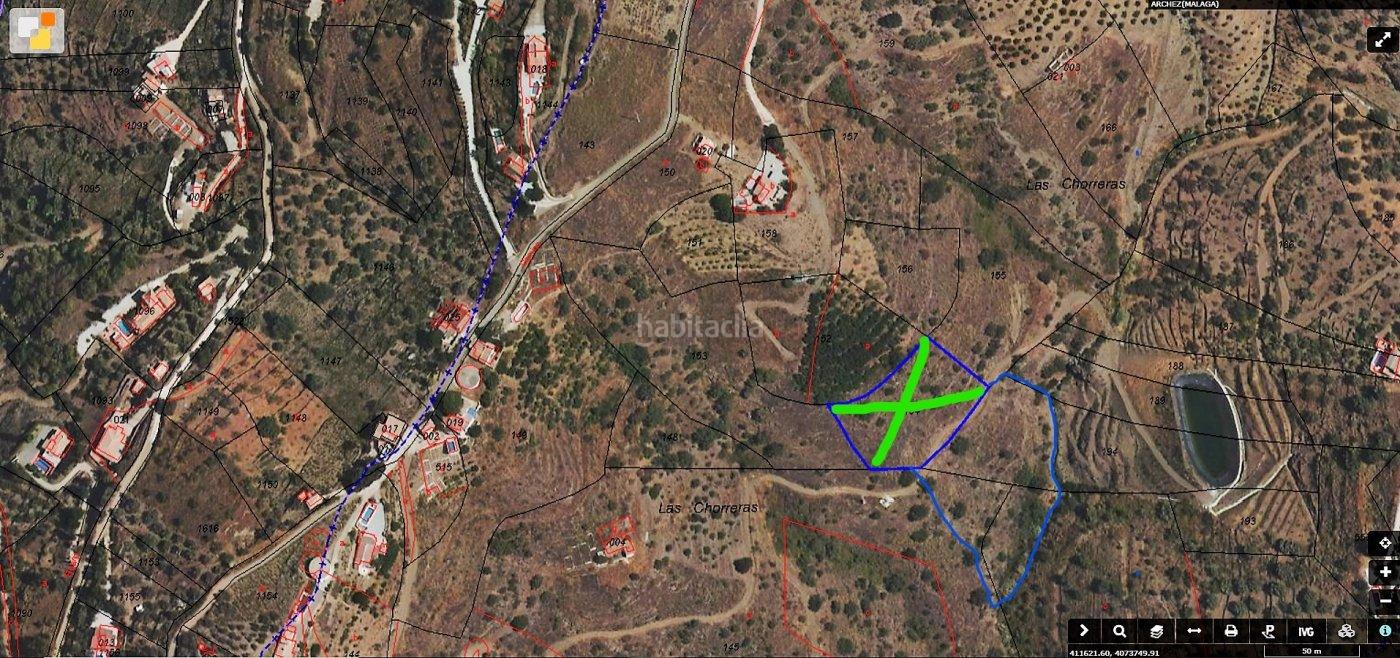Center the map on my location
Image resolution: width=1400 pixels, height=658 pixels.
[1385, 543]
